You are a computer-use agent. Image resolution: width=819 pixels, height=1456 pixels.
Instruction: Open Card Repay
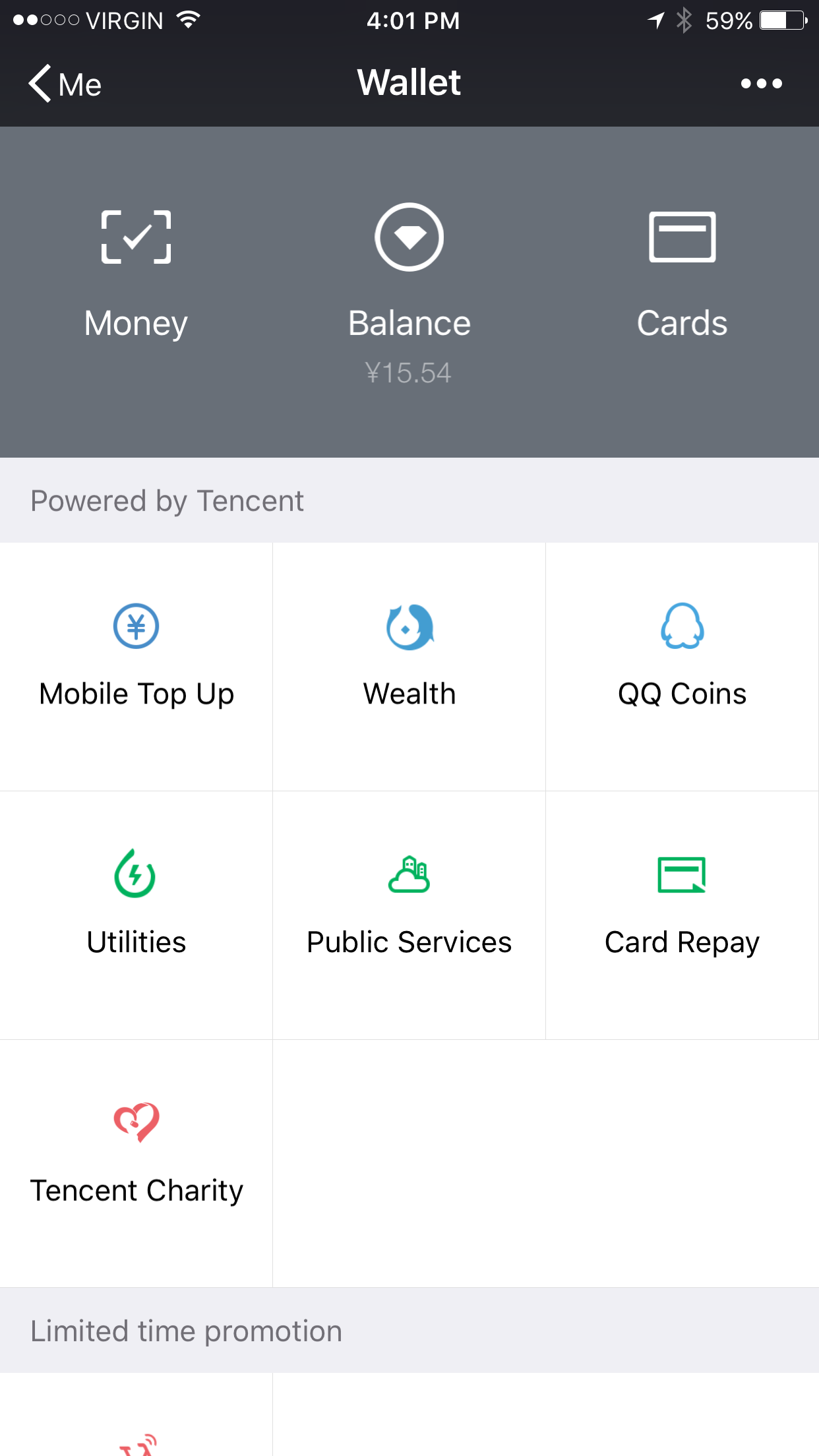[682, 915]
